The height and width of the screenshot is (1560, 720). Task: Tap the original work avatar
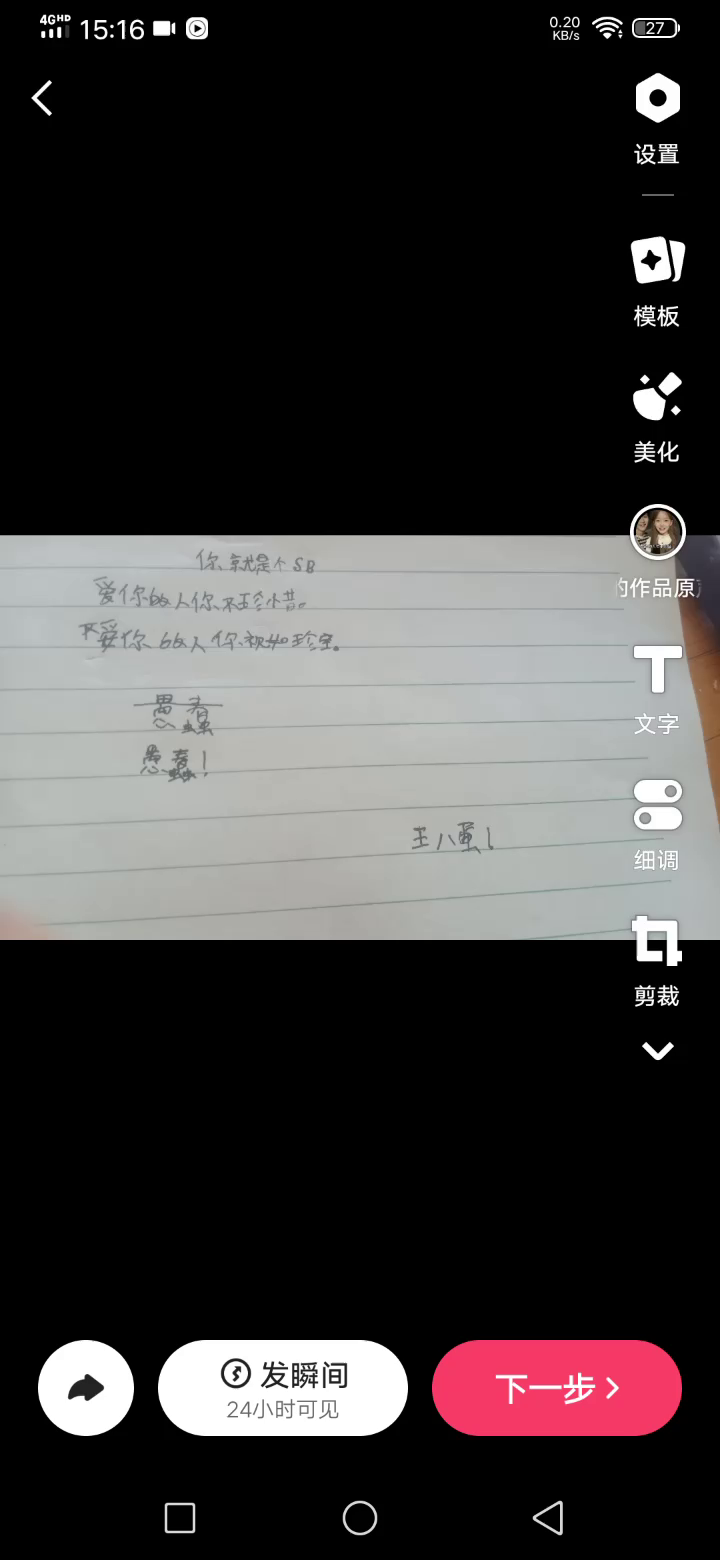click(657, 532)
